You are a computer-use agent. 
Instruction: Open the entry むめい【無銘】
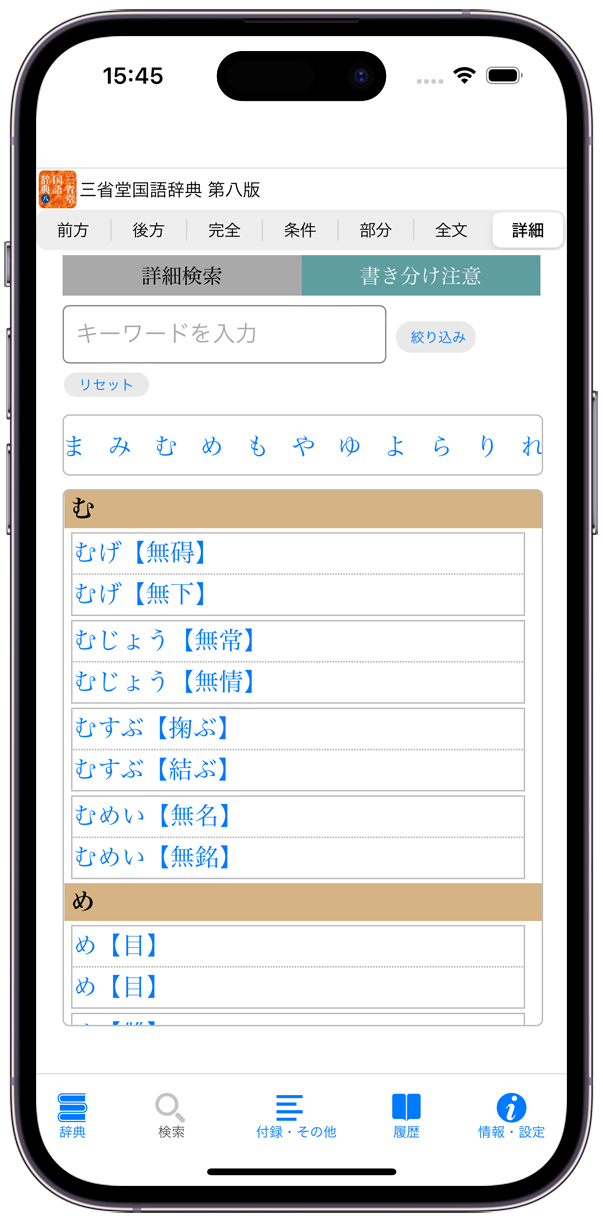point(154,857)
